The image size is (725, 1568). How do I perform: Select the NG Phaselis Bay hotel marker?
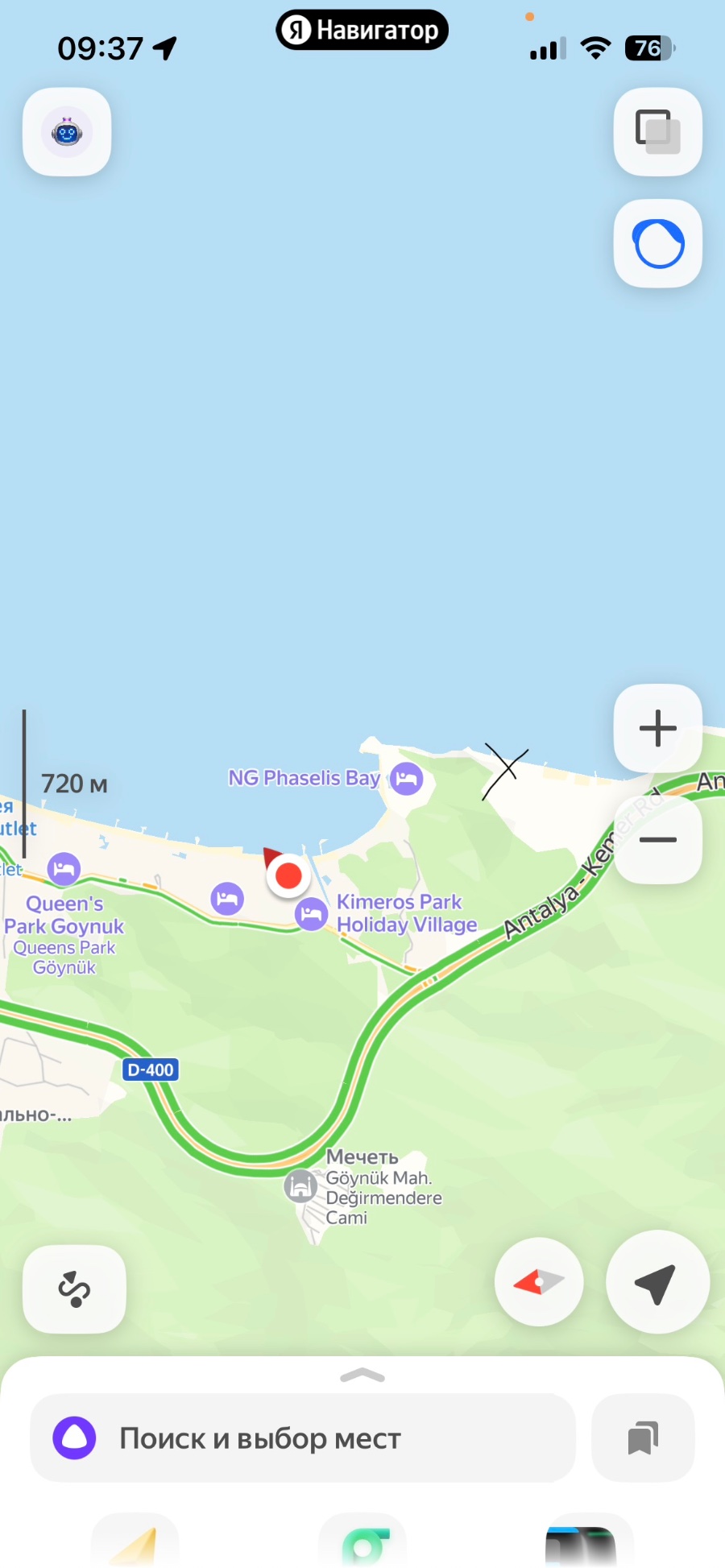coord(407,779)
